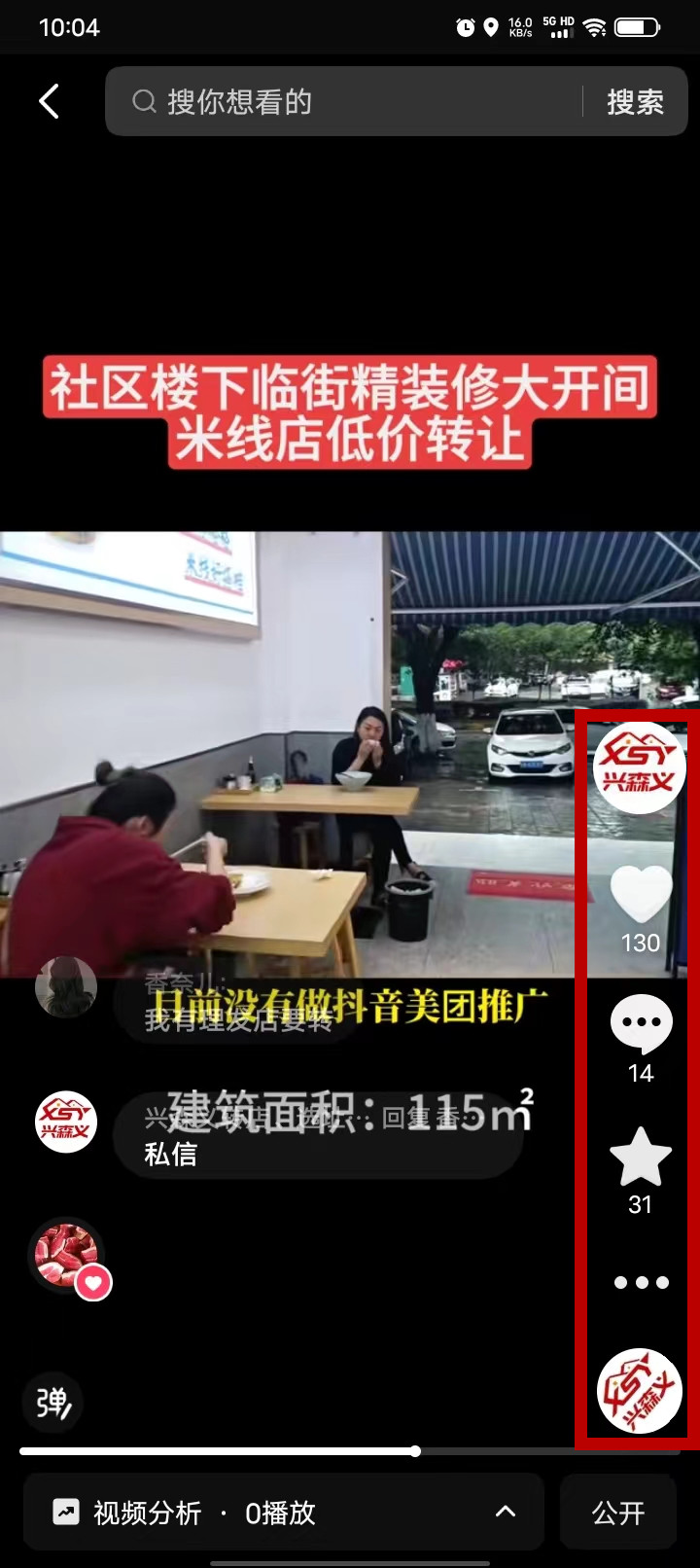Favorite the video with the star icon
Image resolution: width=700 pixels, height=1568 pixels.
click(x=641, y=1158)
